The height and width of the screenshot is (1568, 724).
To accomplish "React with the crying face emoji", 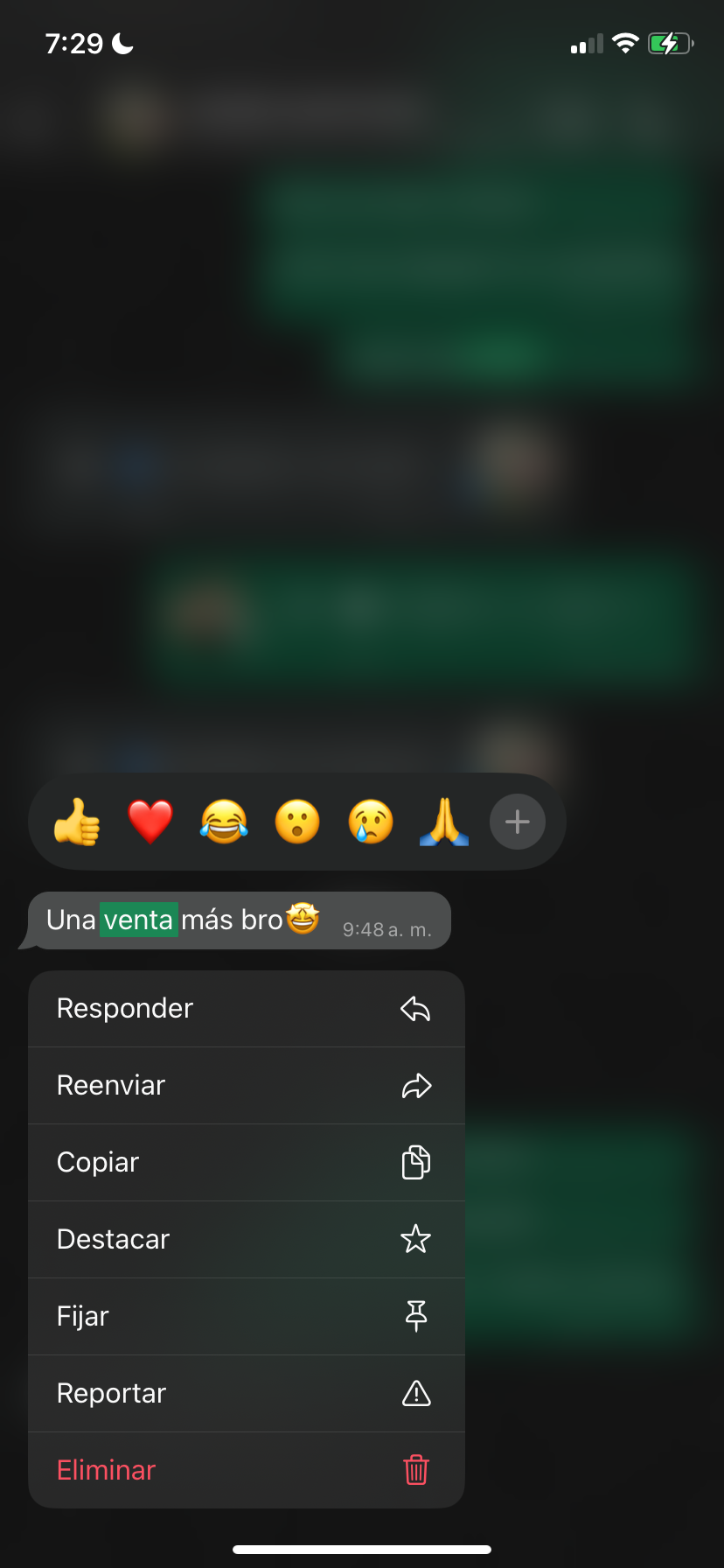I will click(371, 822).
